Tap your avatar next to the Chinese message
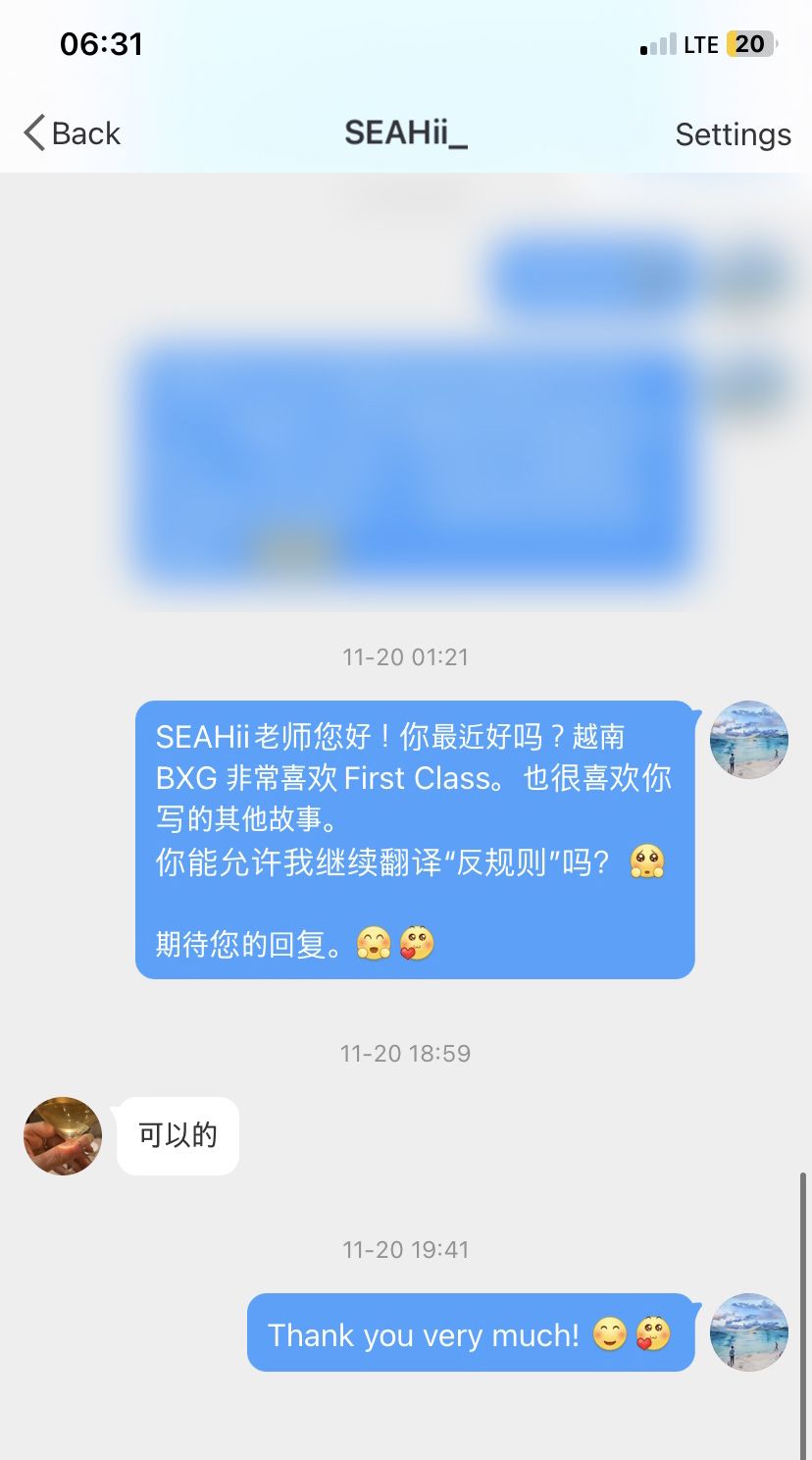 click(x=749, y=740)
